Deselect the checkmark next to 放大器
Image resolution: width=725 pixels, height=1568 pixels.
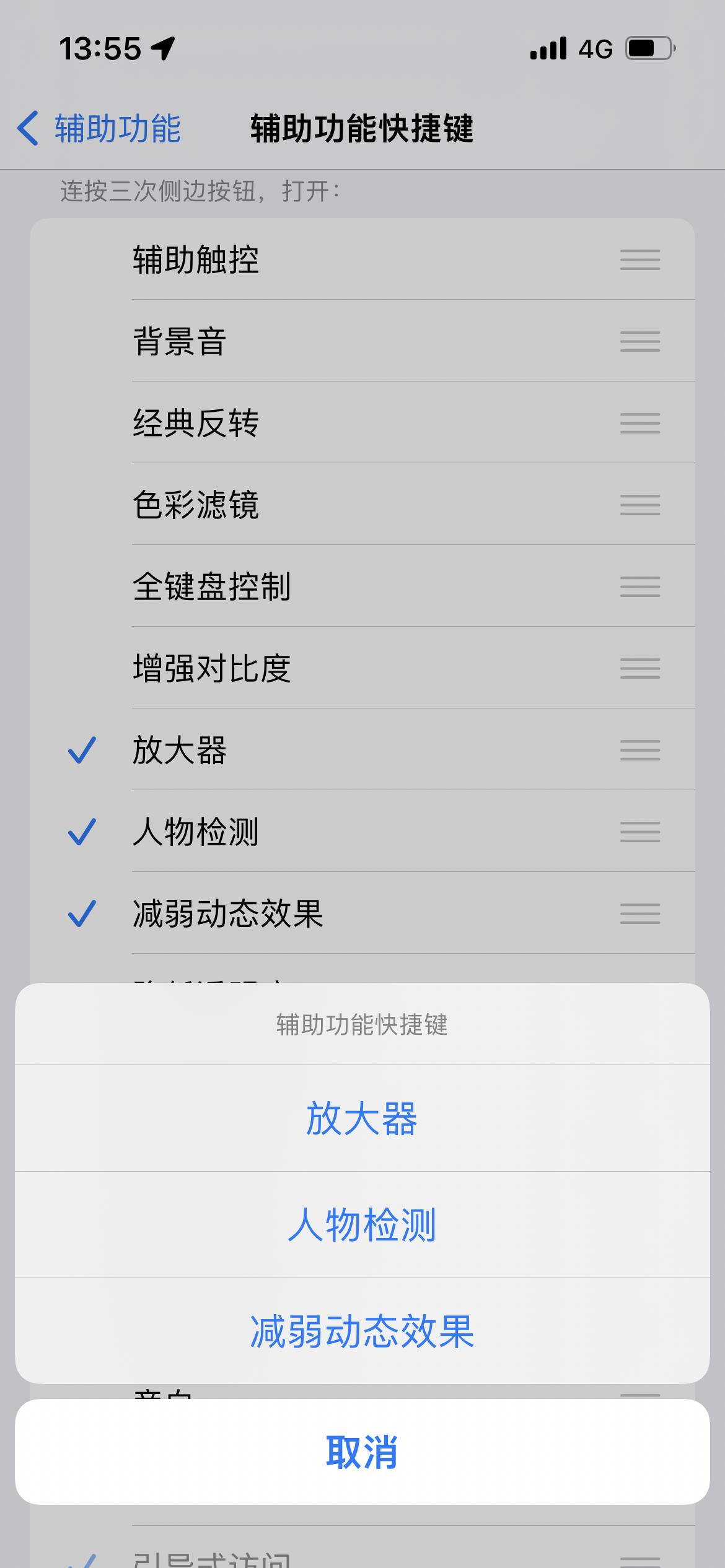[82, 751]
